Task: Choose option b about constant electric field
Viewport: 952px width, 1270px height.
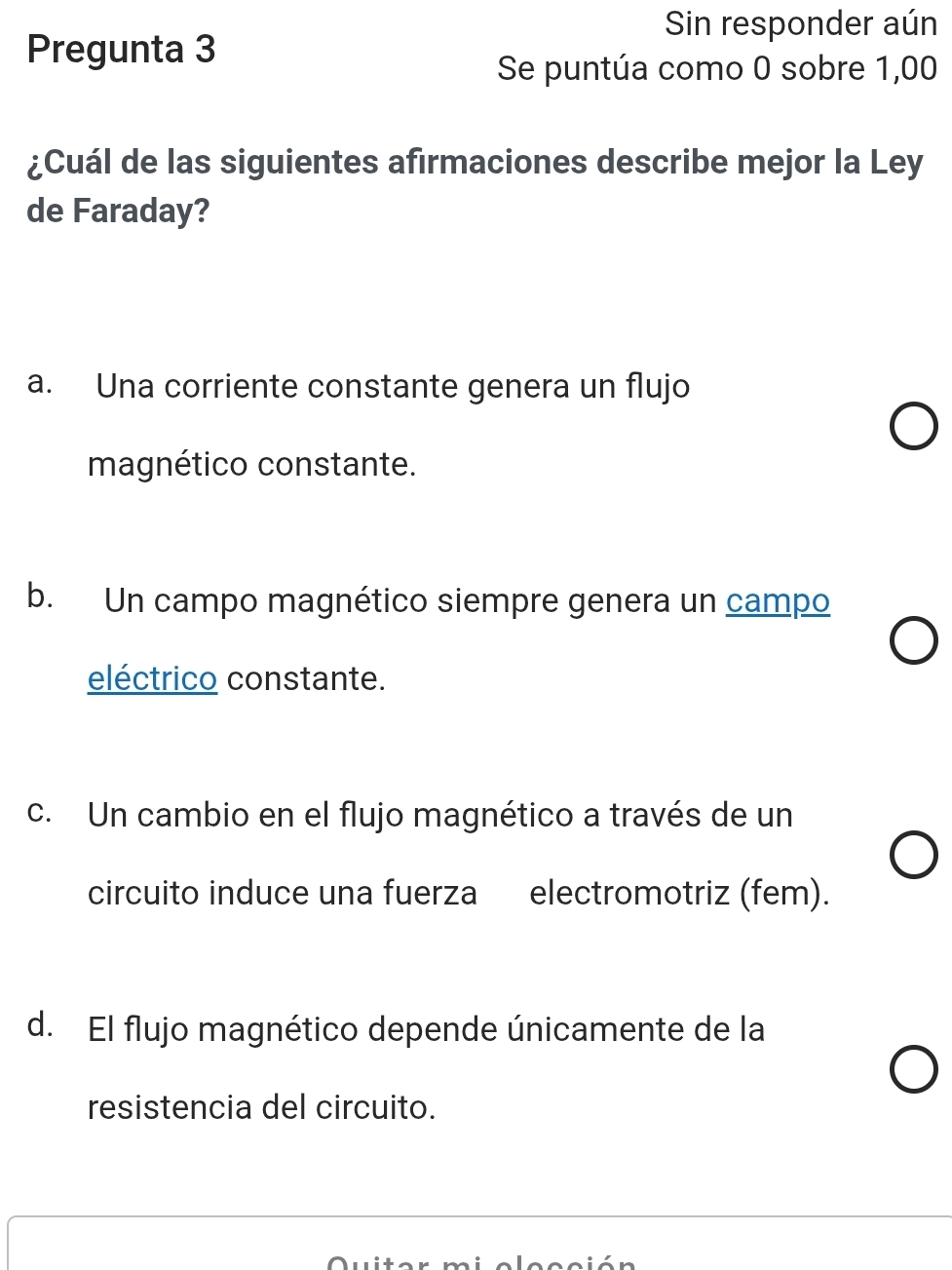Action: (x=913, y=641)
